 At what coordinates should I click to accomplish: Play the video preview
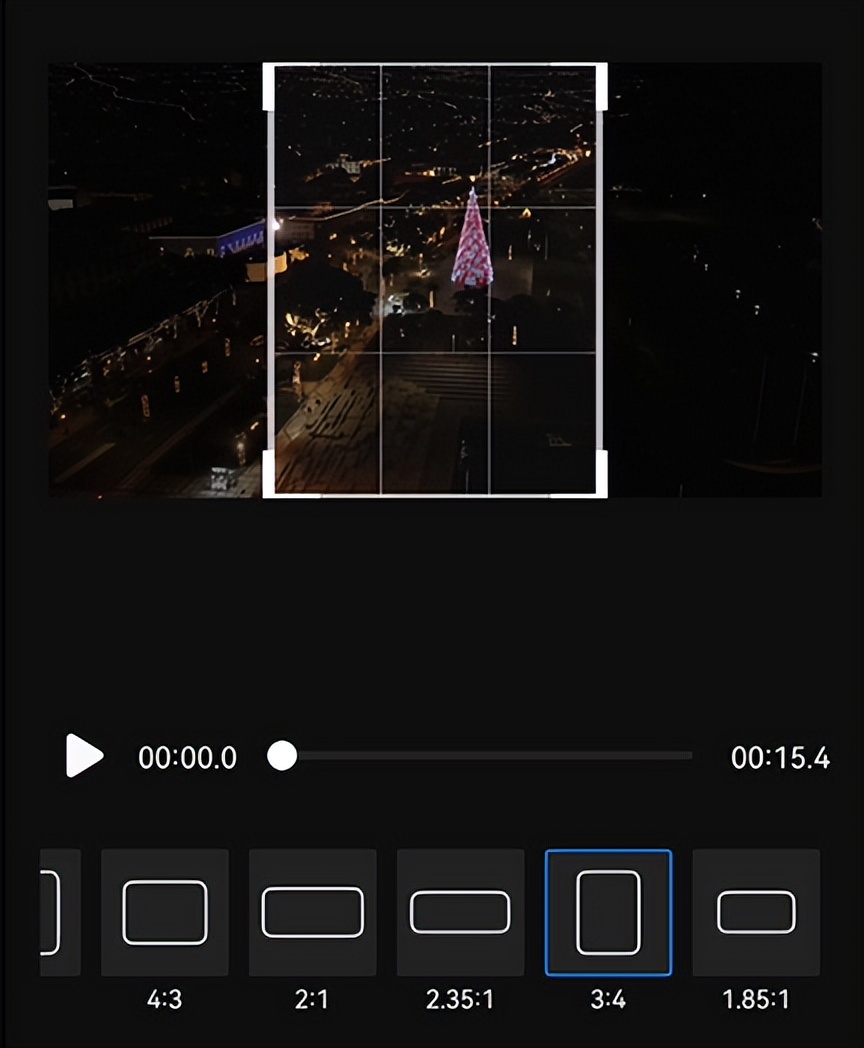[x=84, y=756]
